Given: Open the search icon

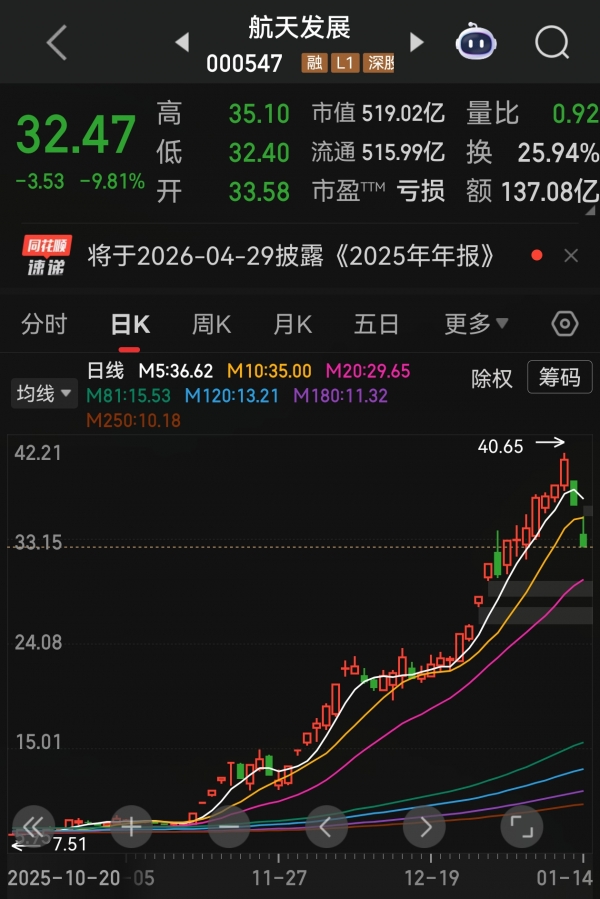Looking at the screenshot, I should point(551,42).
